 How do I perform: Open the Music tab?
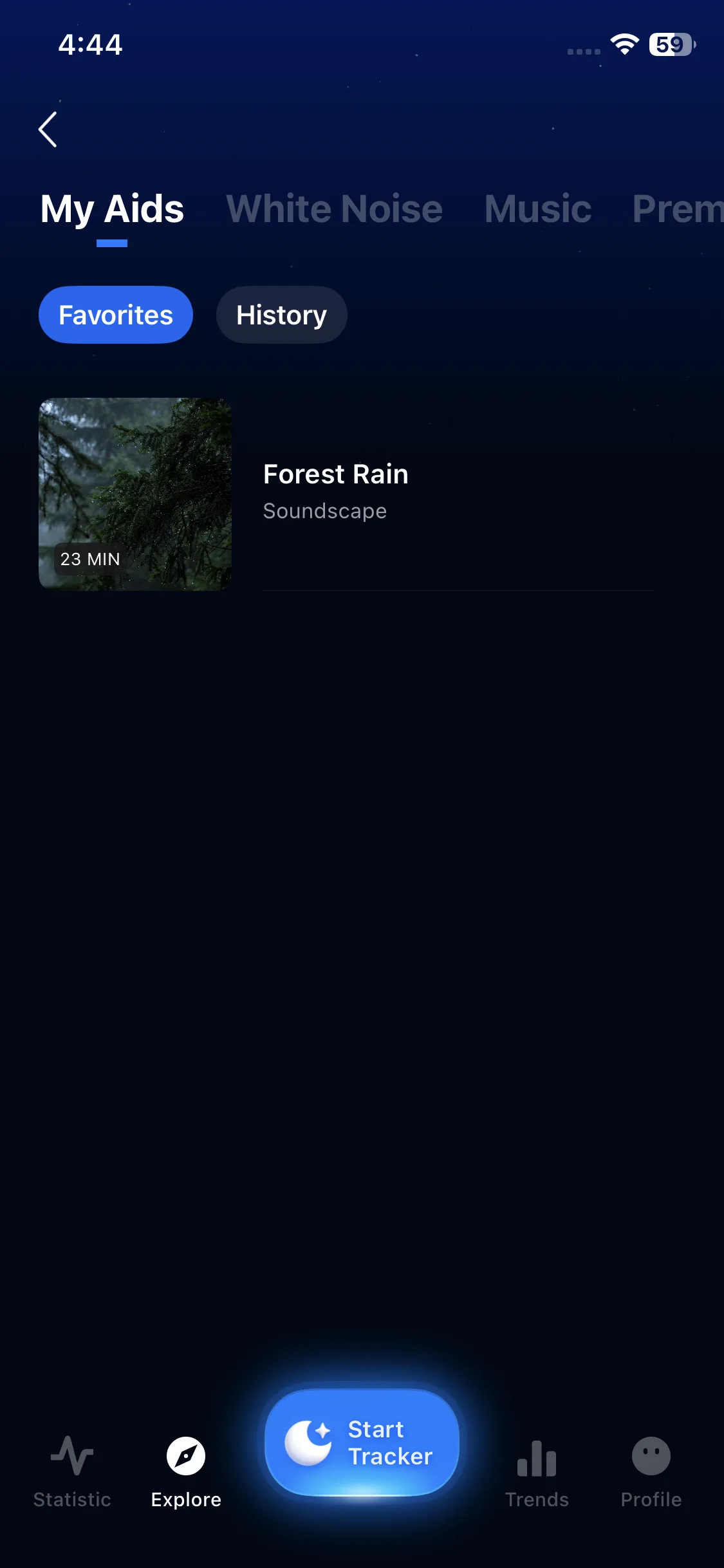[x=537, y=209]
